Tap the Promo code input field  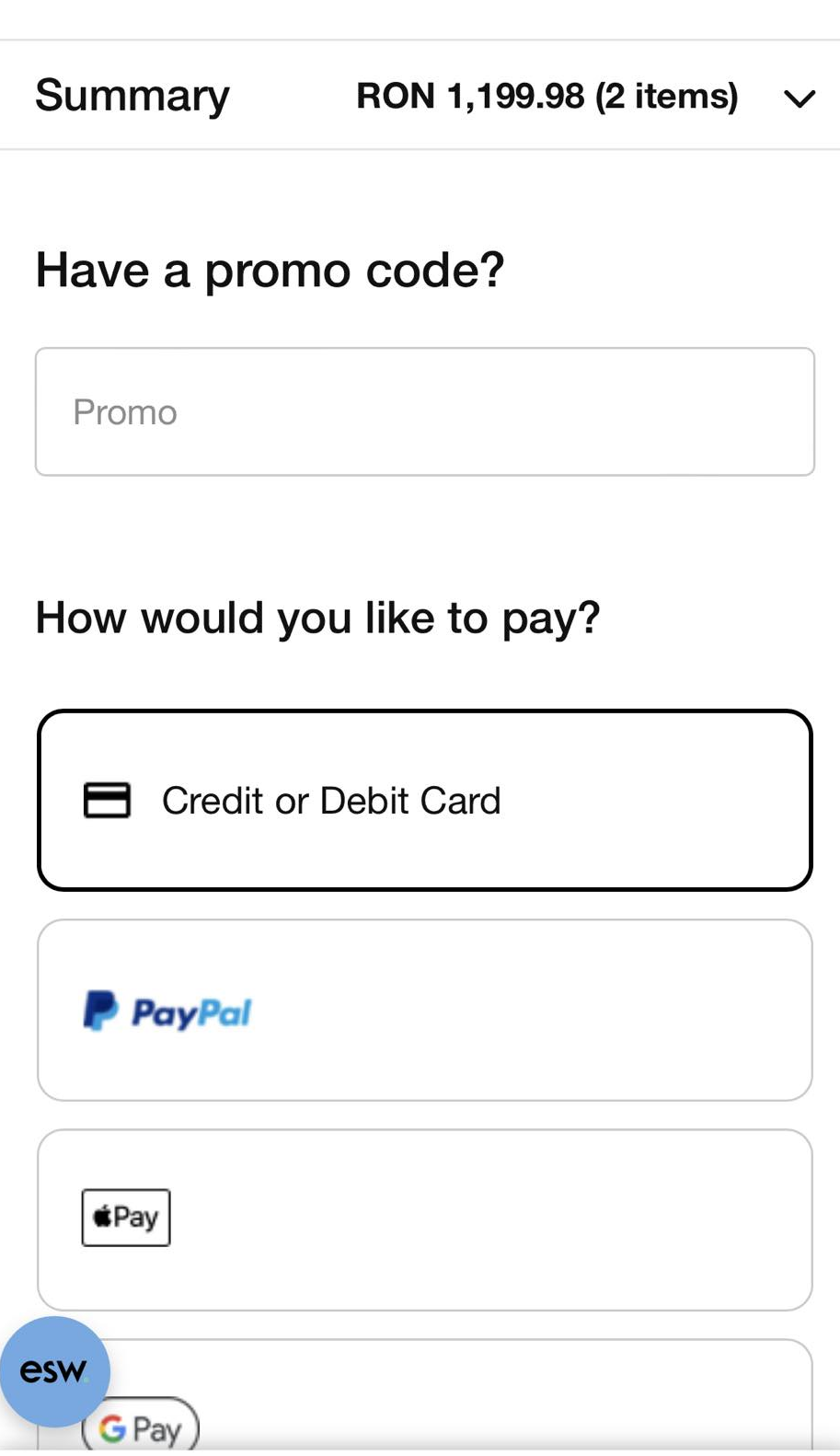point(424,411)
